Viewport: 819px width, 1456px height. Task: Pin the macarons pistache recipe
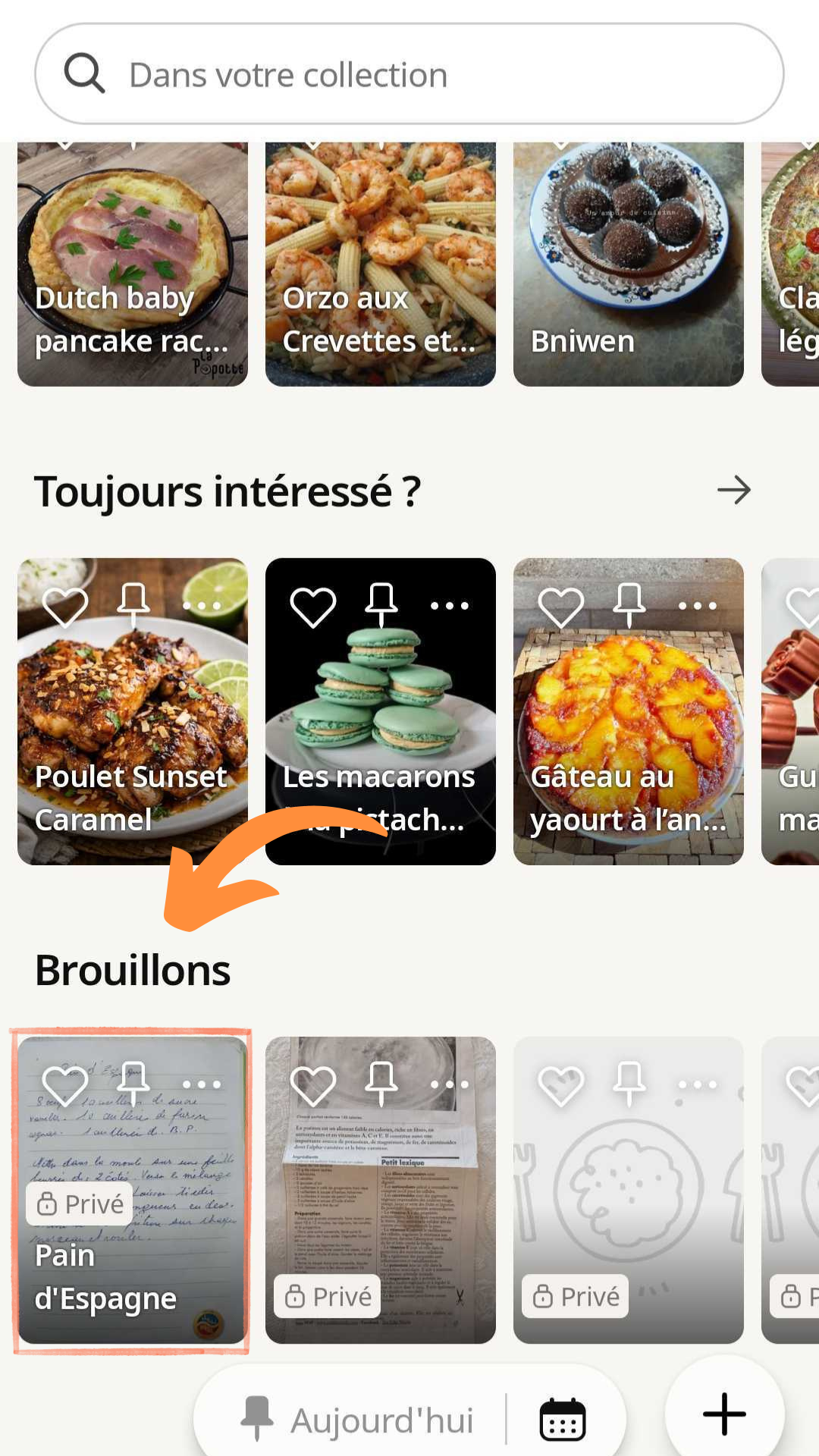point(381,605)
